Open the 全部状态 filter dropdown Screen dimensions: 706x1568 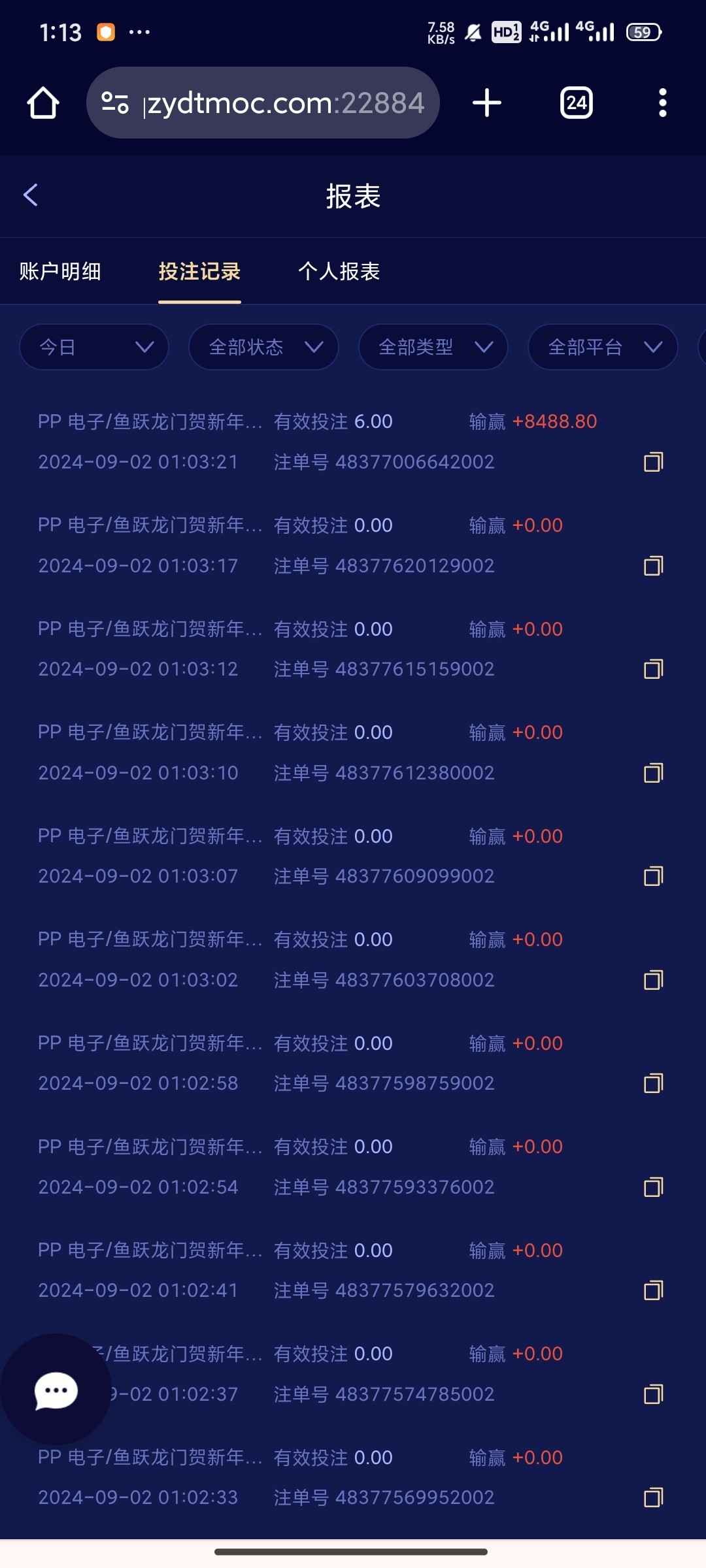click(x=263, y=347)
